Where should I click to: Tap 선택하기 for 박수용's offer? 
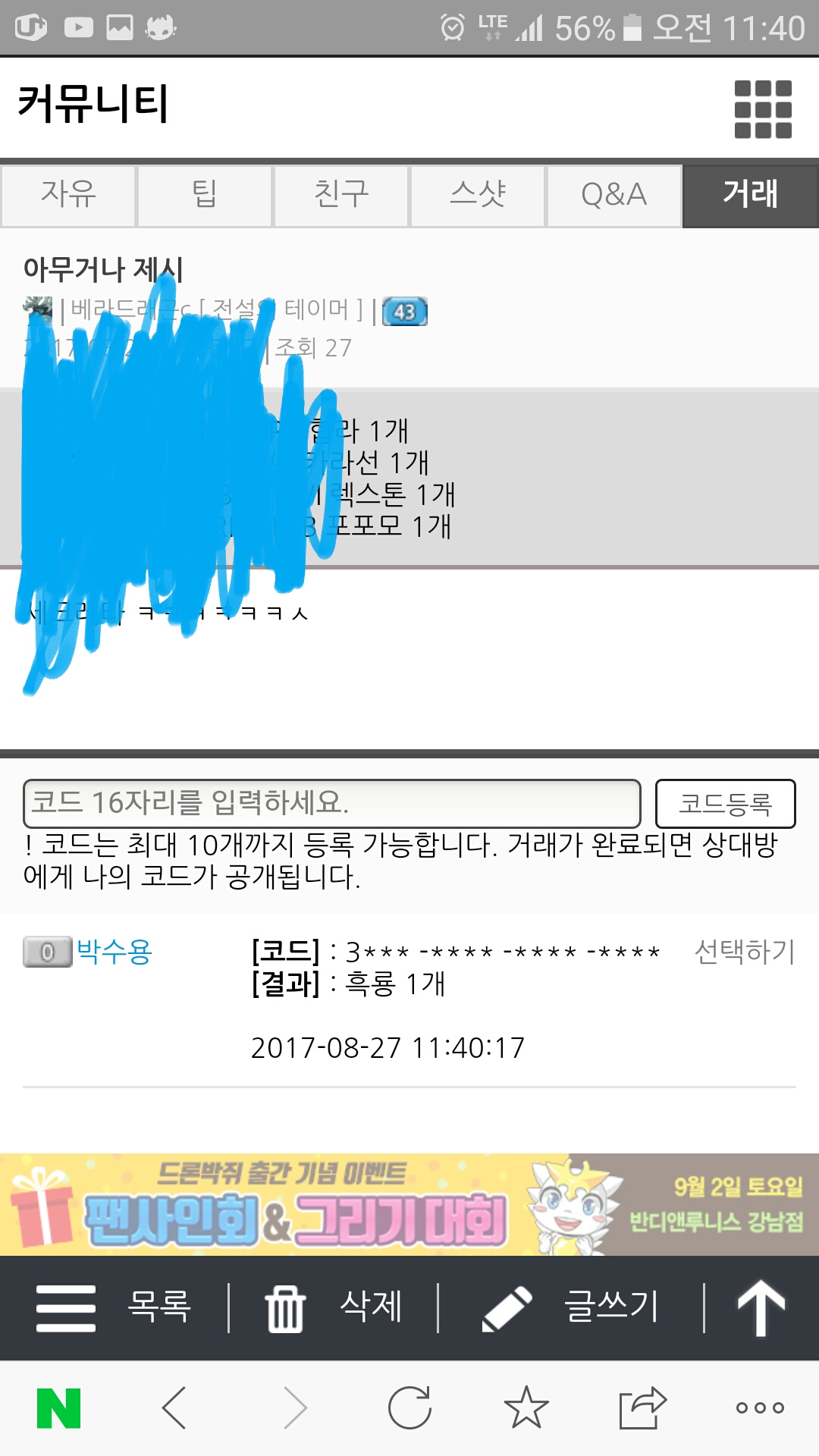click(x=745, y=951)
